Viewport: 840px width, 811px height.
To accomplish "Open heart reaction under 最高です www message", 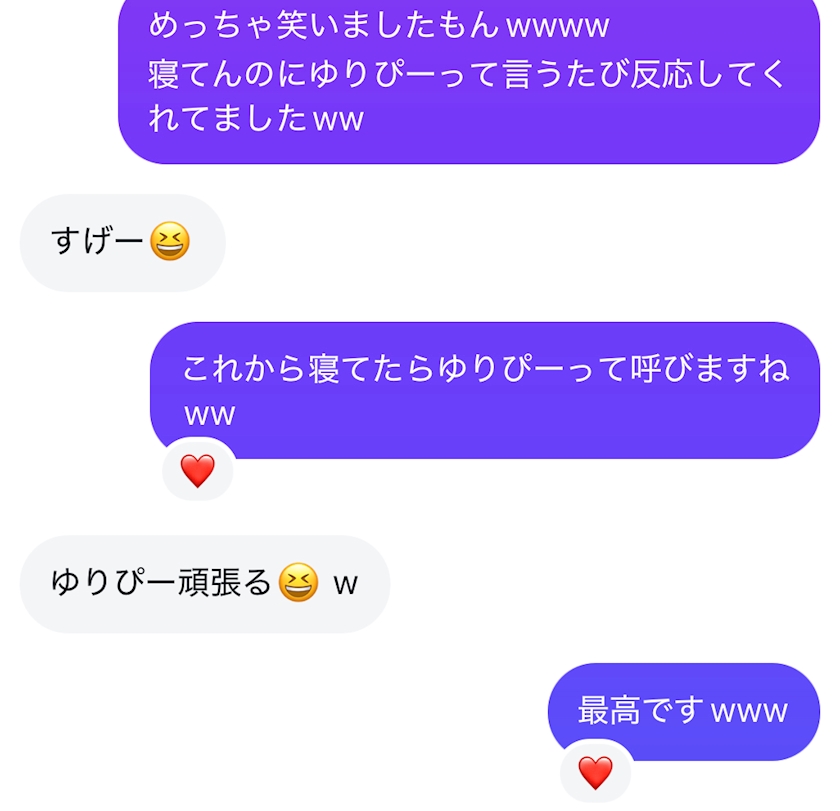I will coord(595,772).
